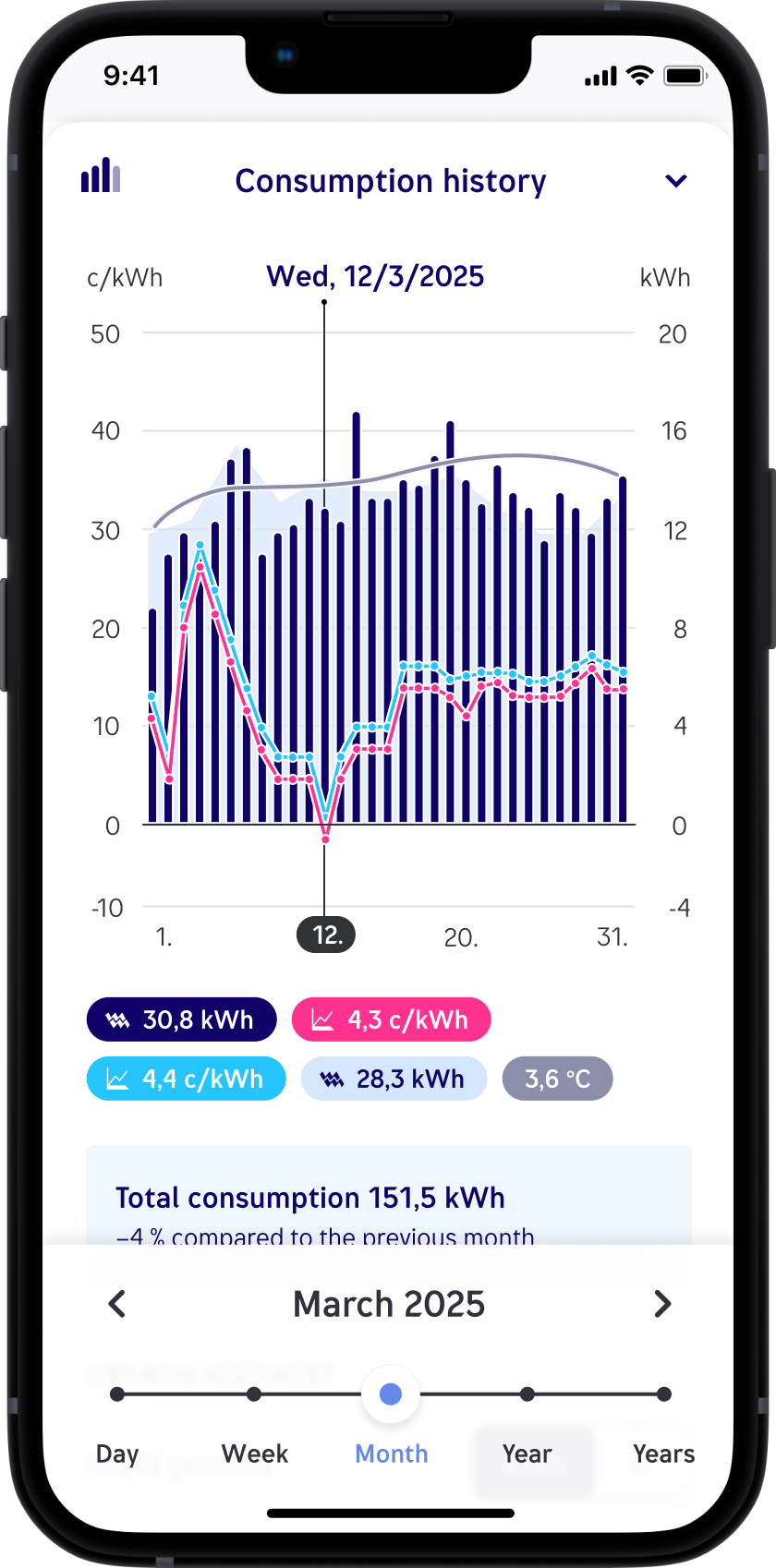Toggle the 30,8 kWh consumption series chip
Screen dimensions: 776x1568
[182, 1019]
